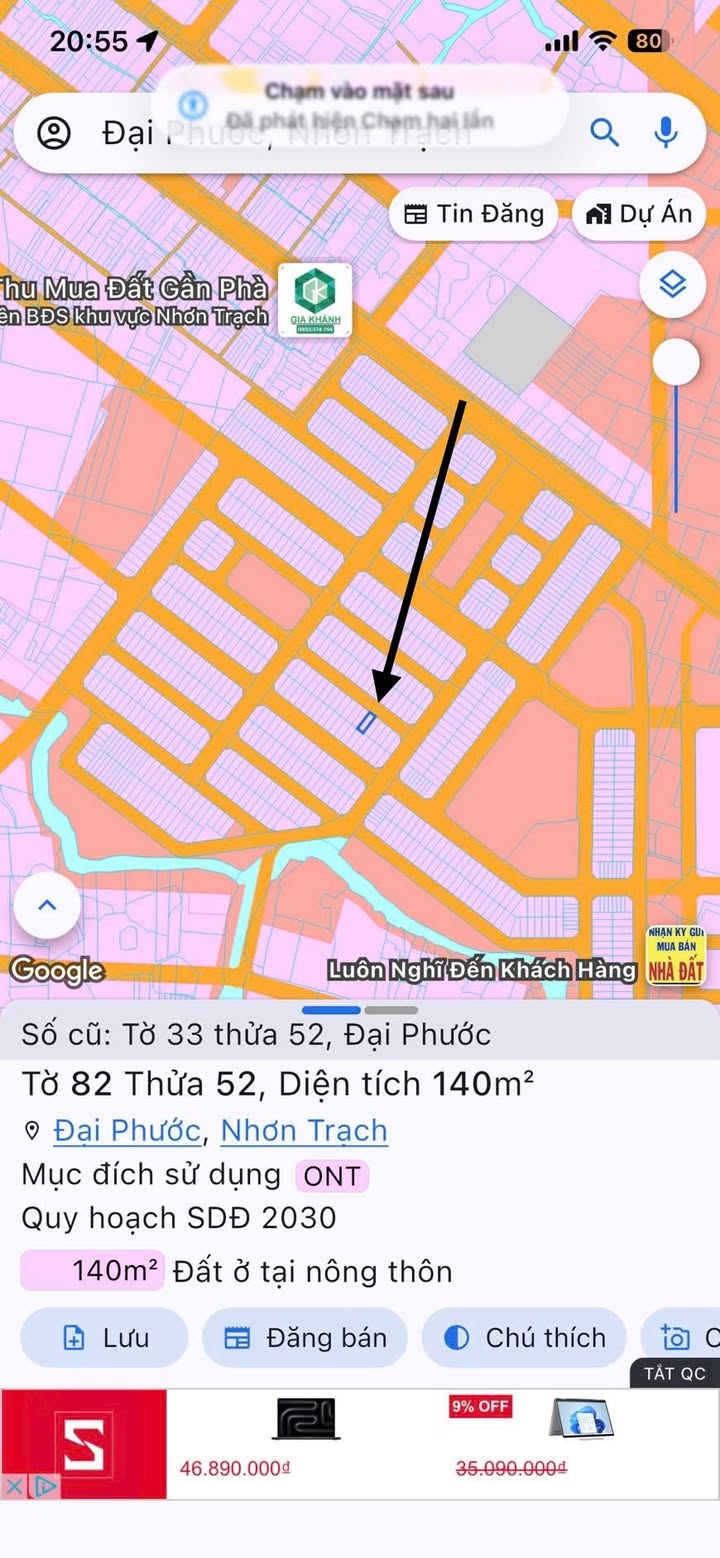Open the Dự Án projects chip
The image size is (720, 1558).
639,214
